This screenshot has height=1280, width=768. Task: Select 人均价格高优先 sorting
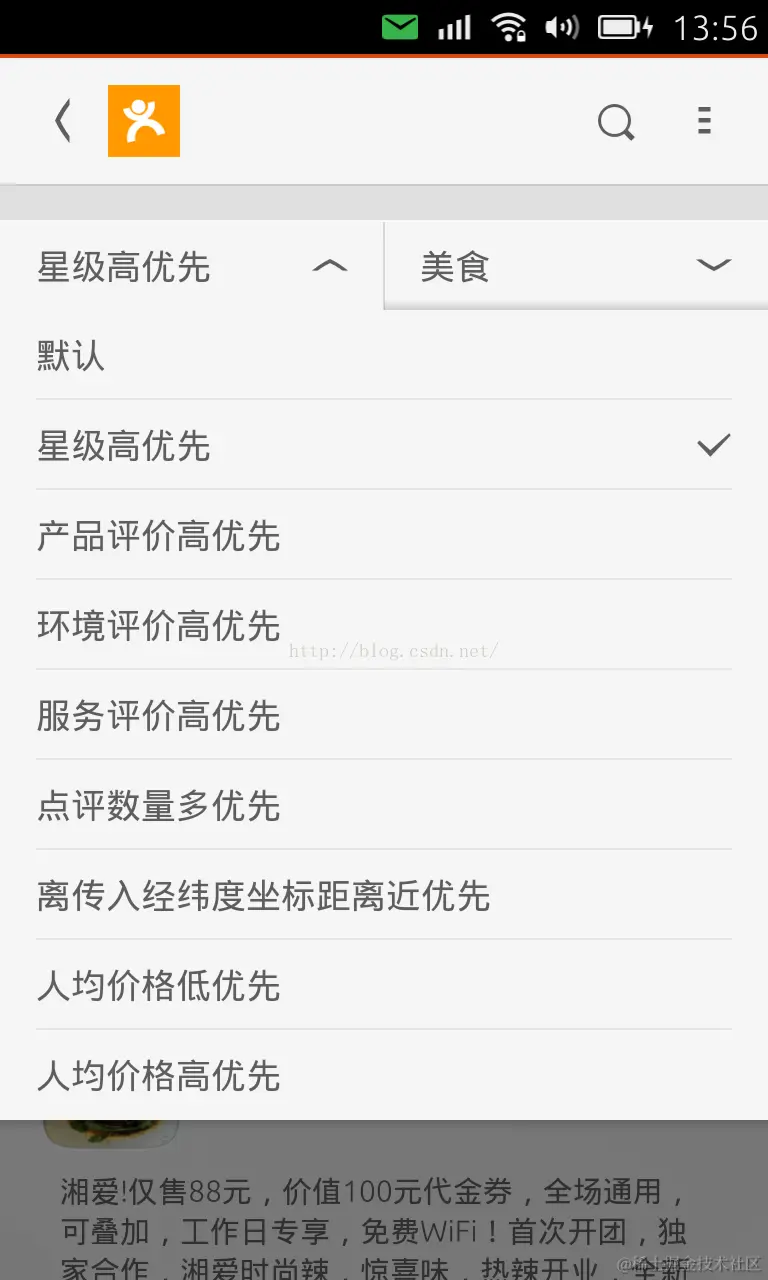pyautogui.click(x=384, y=1076)
